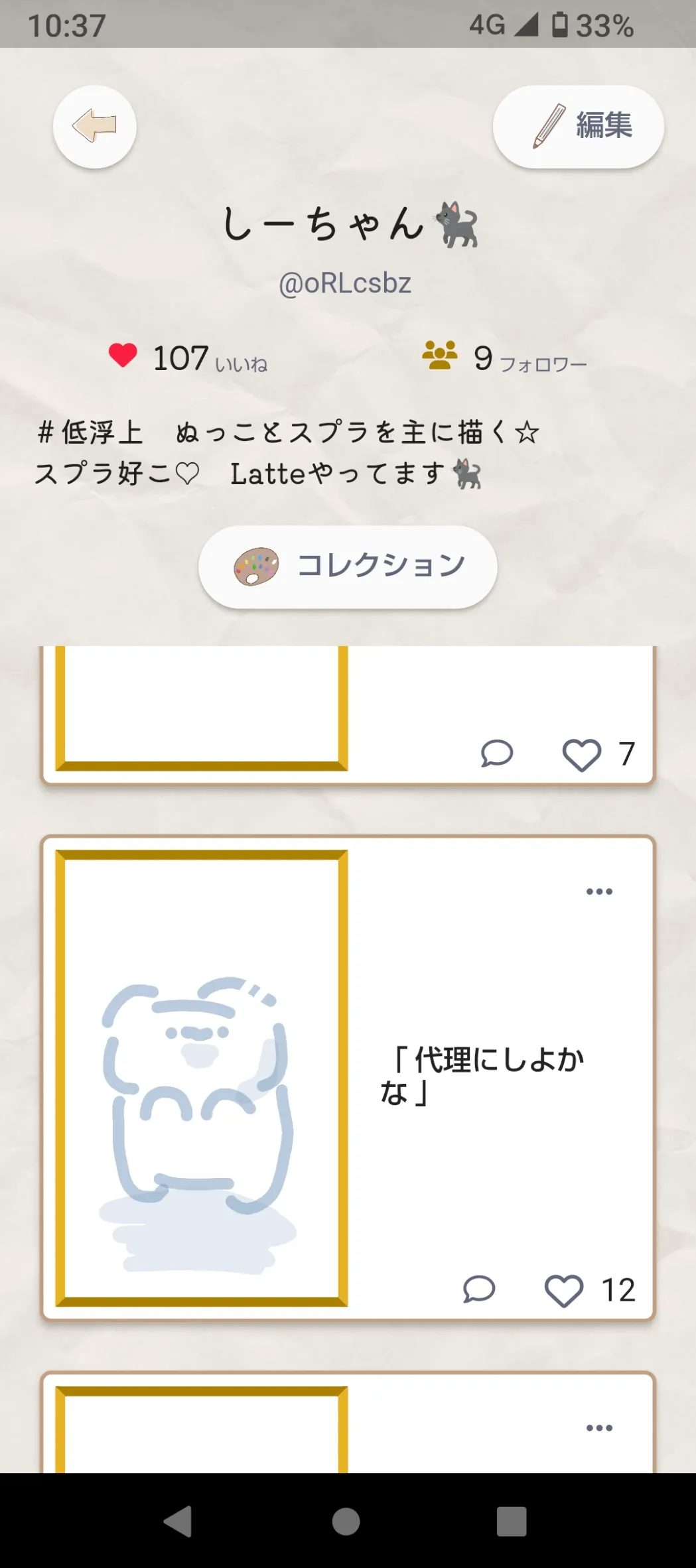Like the「代理にしよかな」post with 12 likes
This screenshot has width=696, height=1568.
click(564, 1291)
